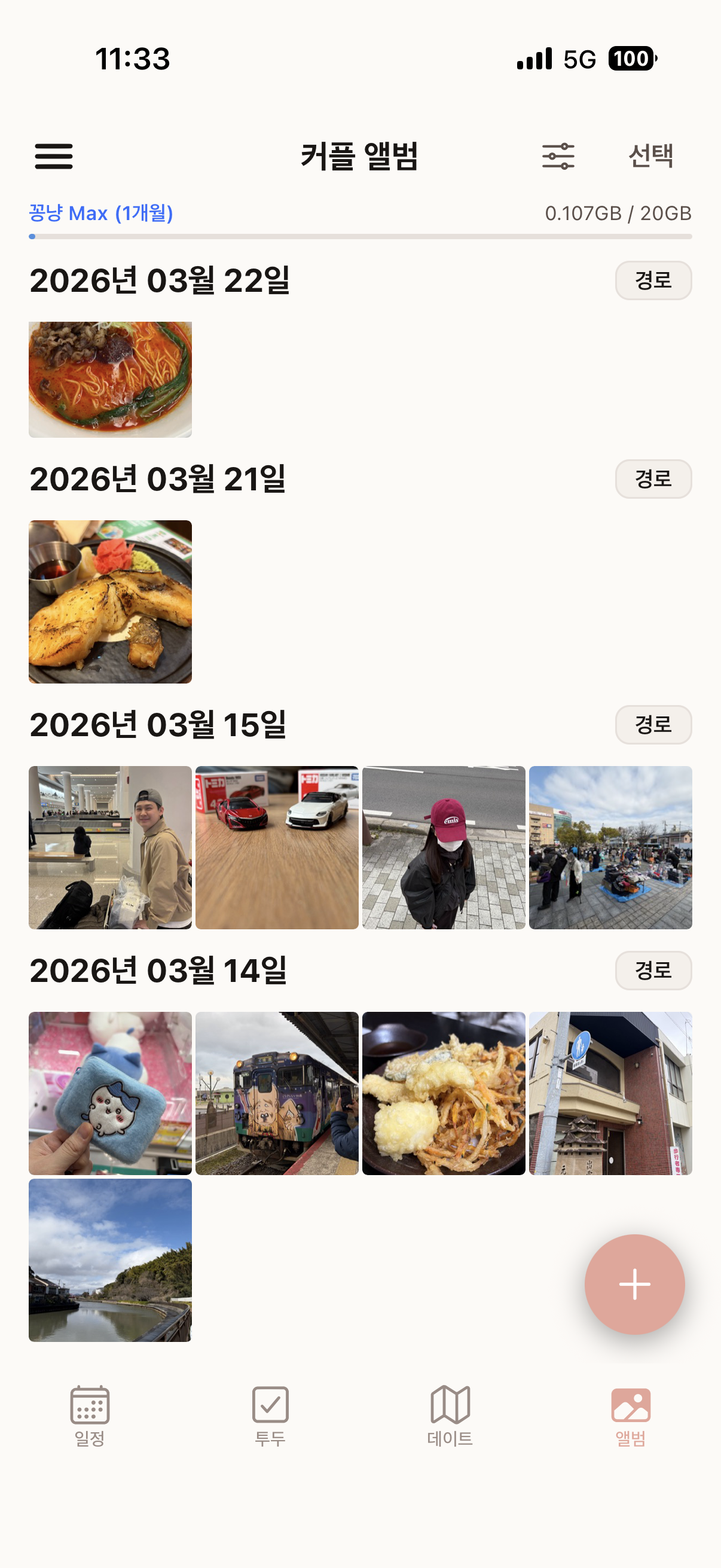Open the outdoor flea market photo

610,848
